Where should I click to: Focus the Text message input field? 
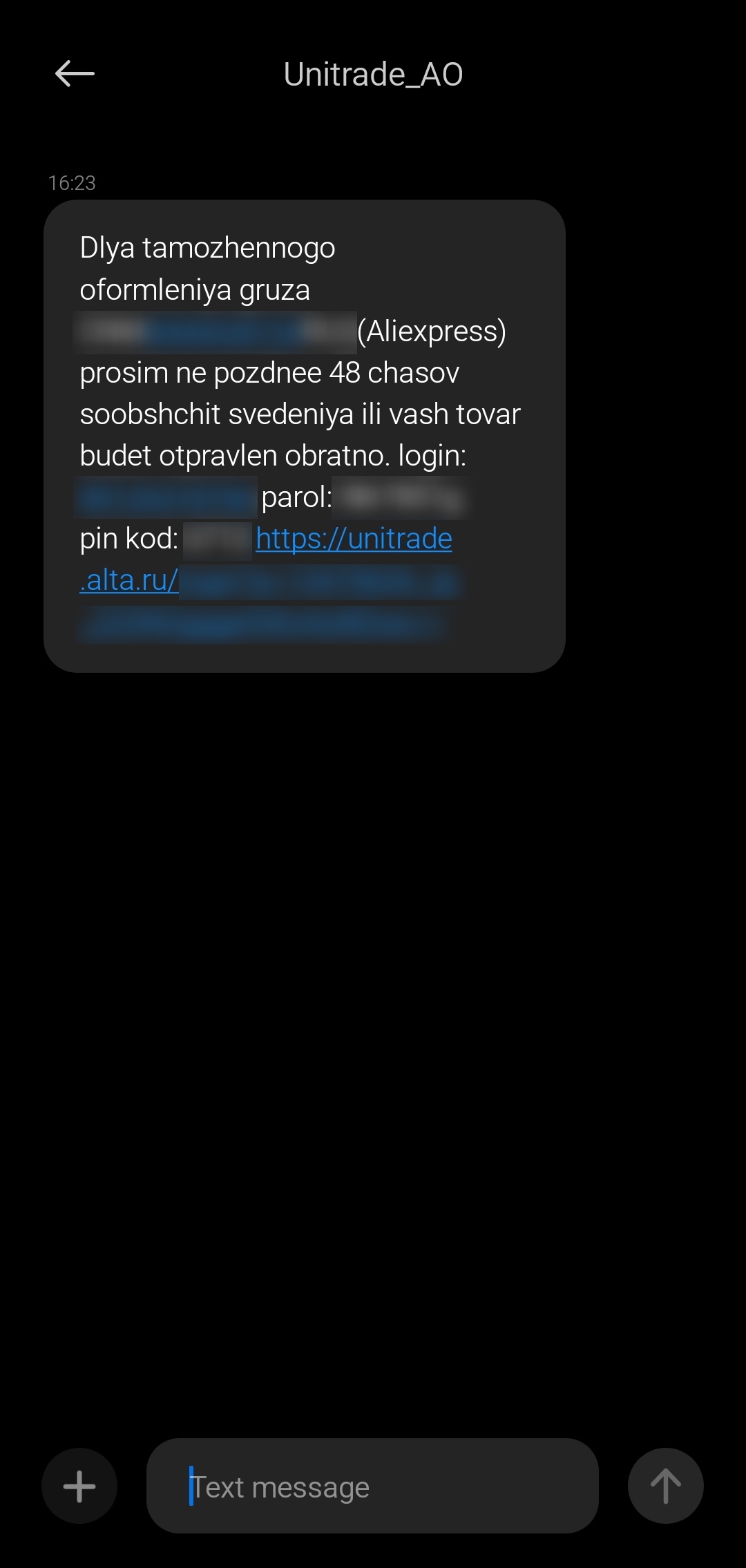coord(373,1486)
